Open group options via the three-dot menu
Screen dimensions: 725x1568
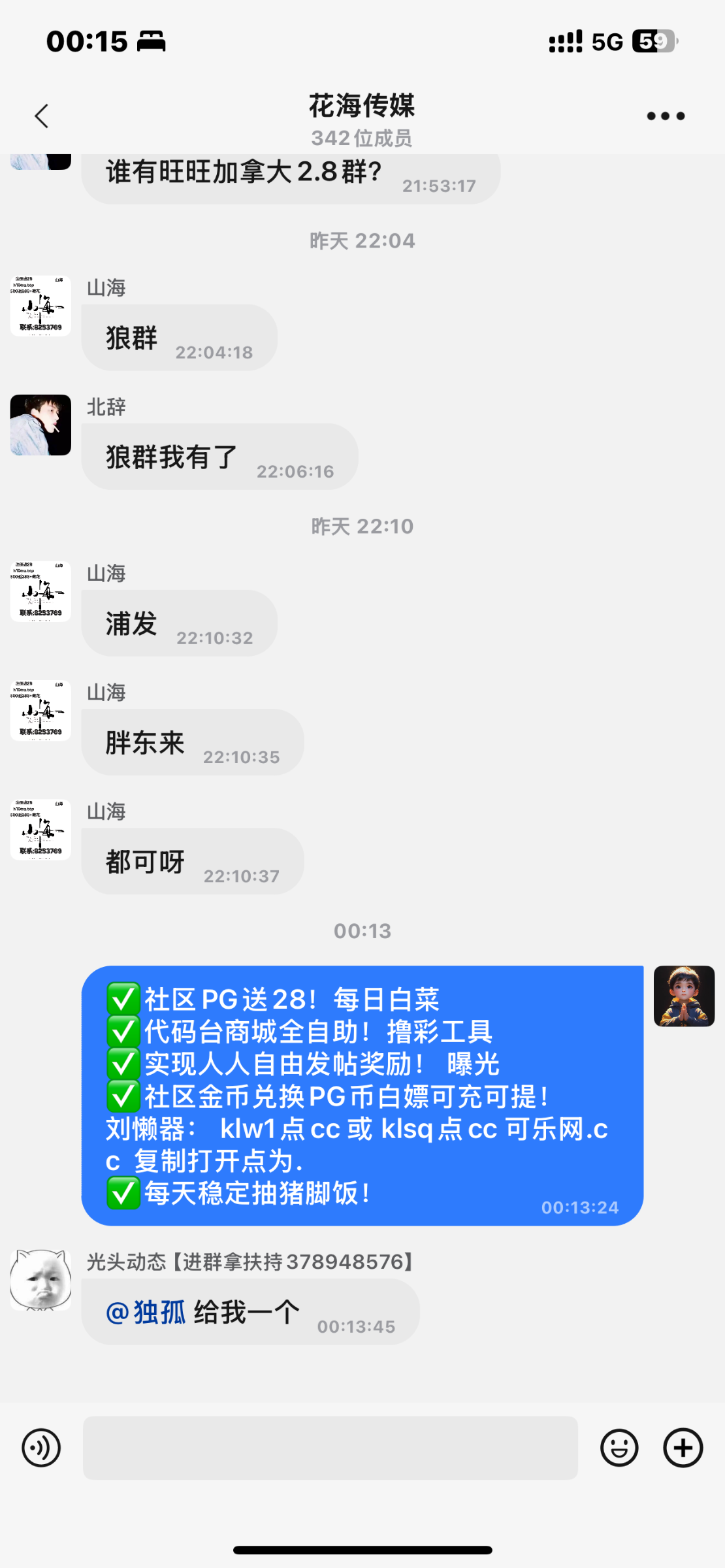point(665,115)
